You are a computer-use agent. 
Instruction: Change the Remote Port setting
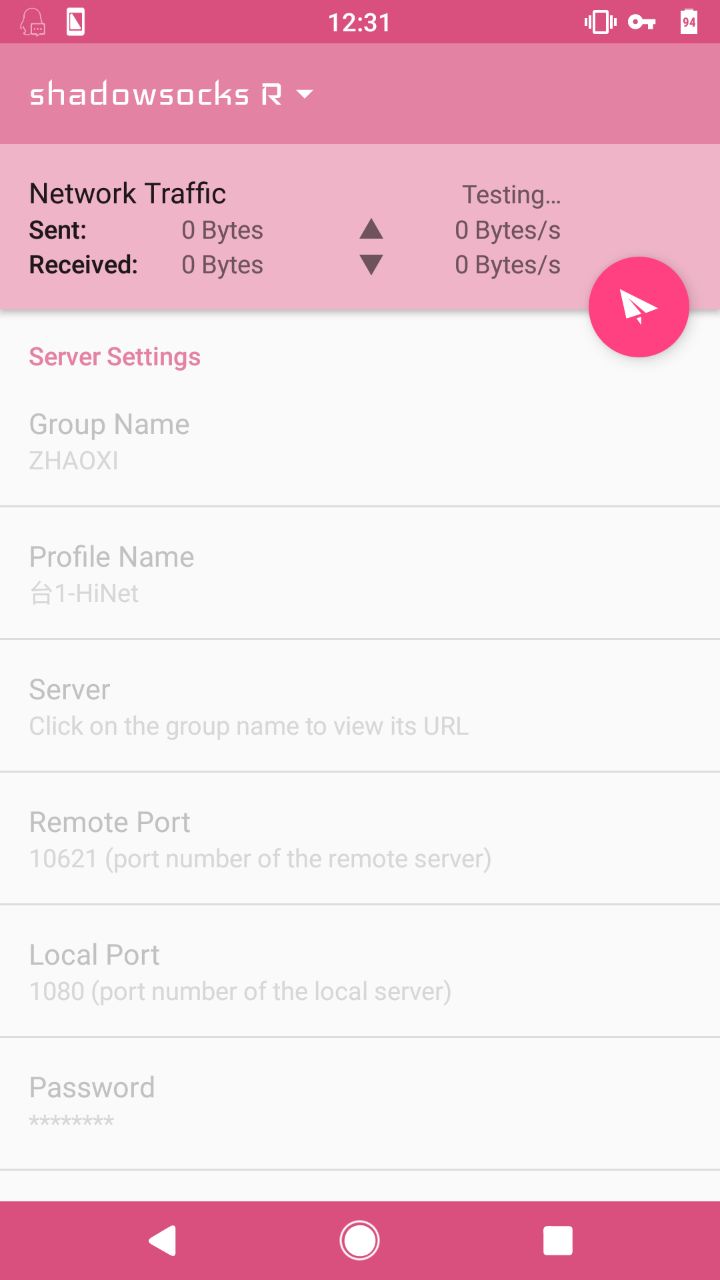pos(359,839)
